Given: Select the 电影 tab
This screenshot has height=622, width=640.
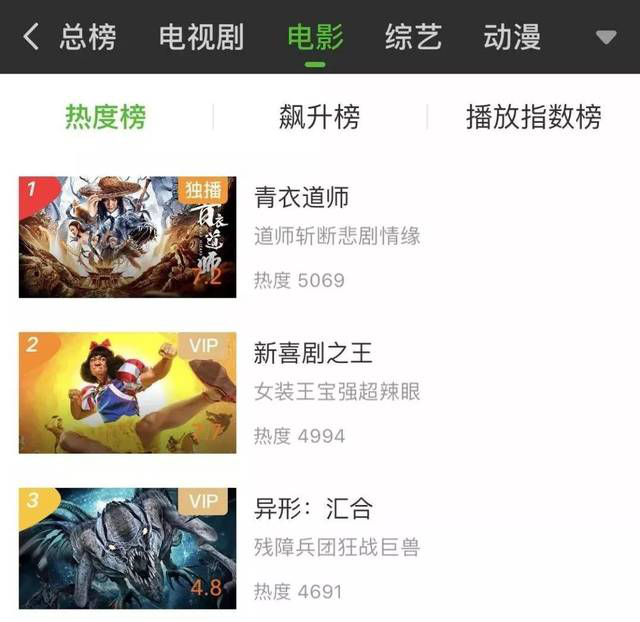Looking at the screenshot, I should 315,38.
